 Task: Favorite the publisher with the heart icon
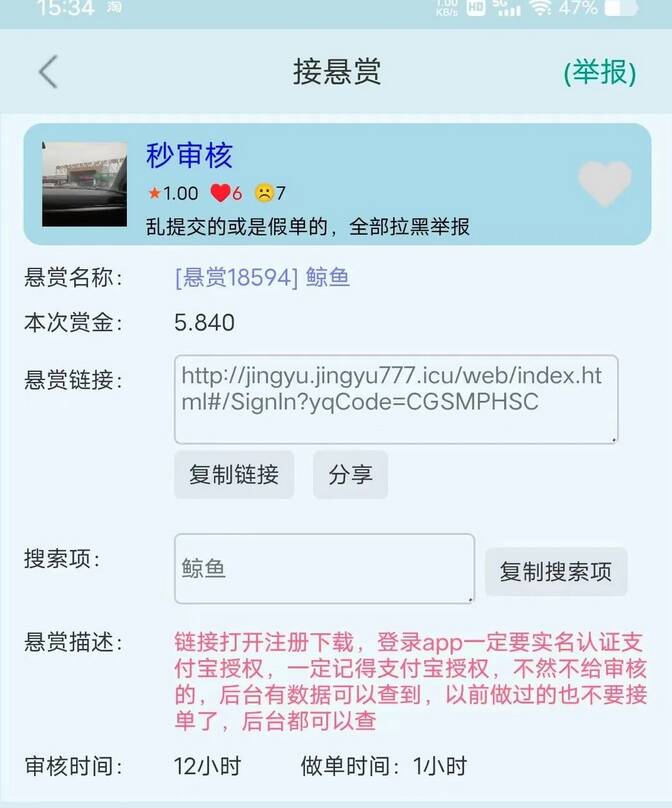(x=605, y=183)
